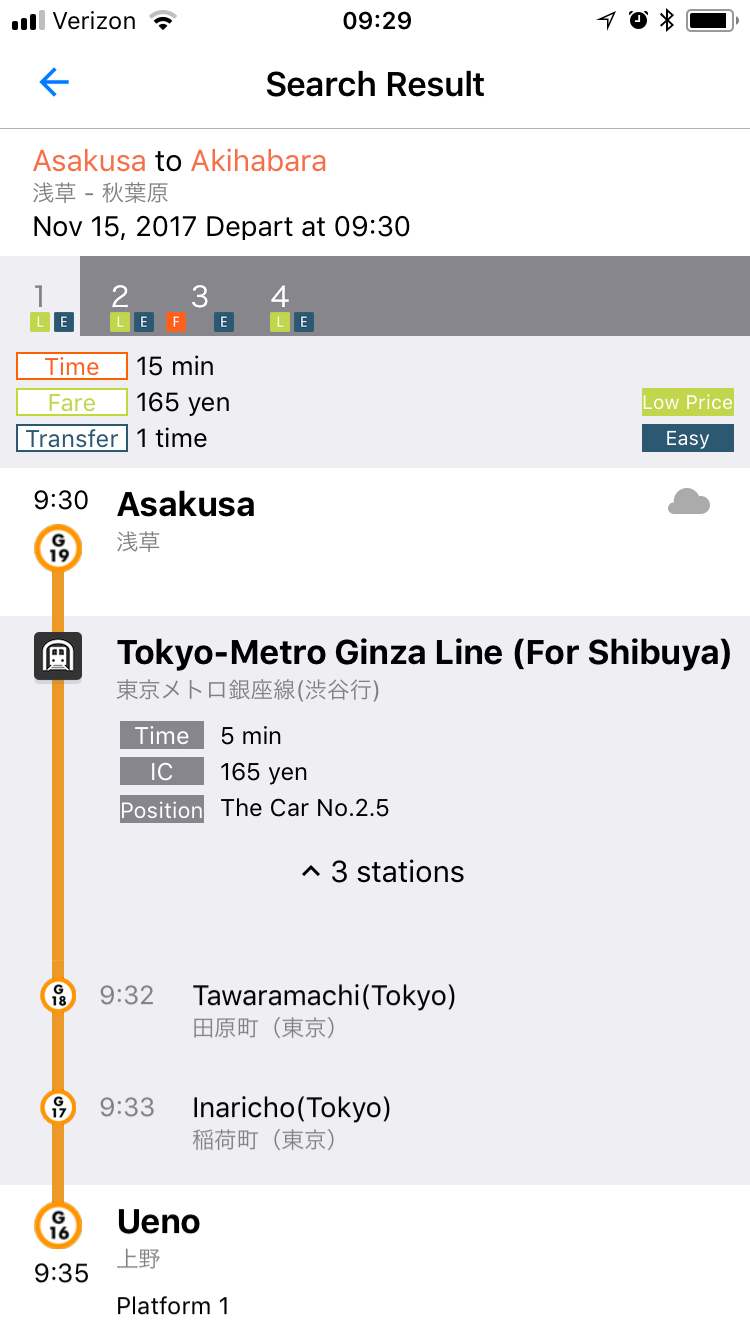This screenshot has width=750, height=1334.
Task: Tap the Platform 1 text under Ueno
Action: click(x=172, y=1306)
